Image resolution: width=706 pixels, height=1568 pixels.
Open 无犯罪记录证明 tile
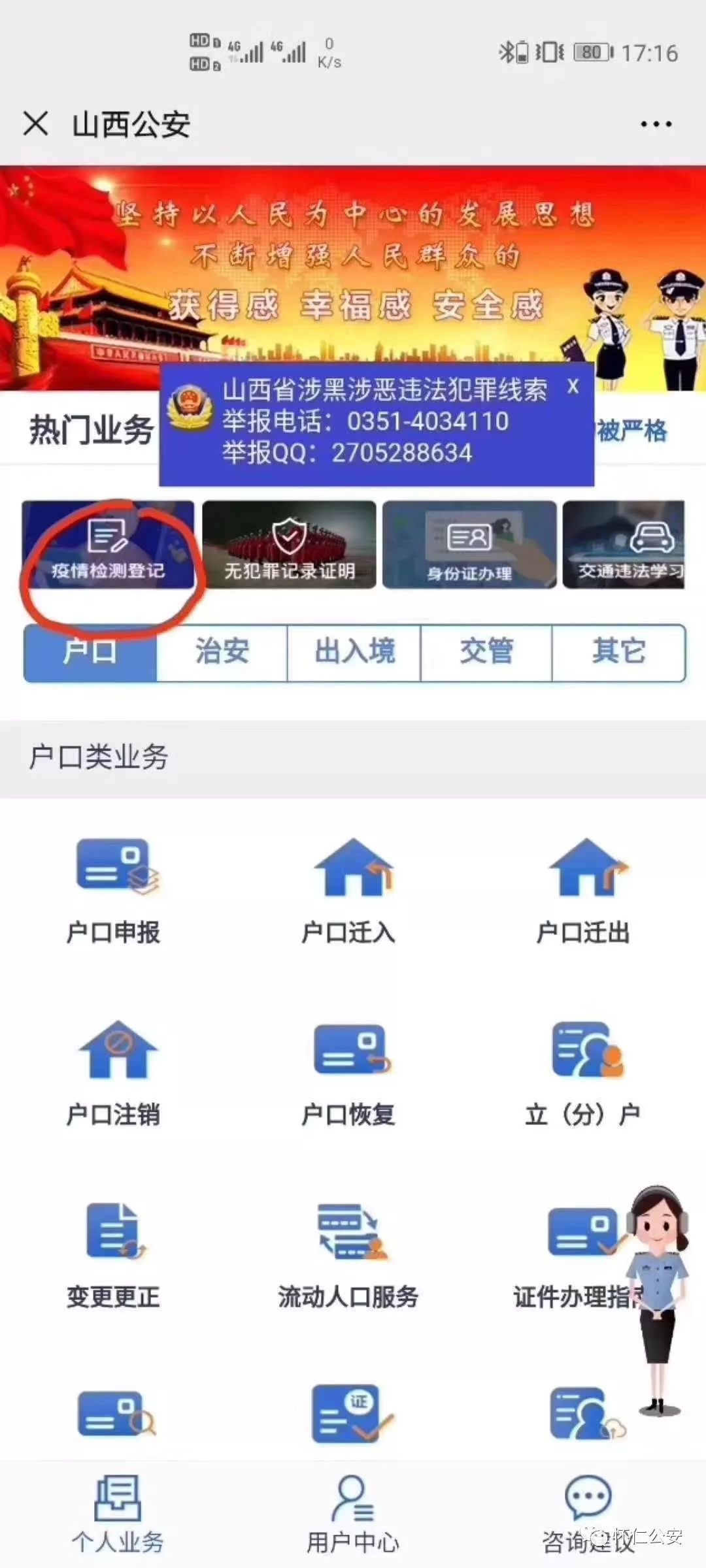[x=289, y=546]
